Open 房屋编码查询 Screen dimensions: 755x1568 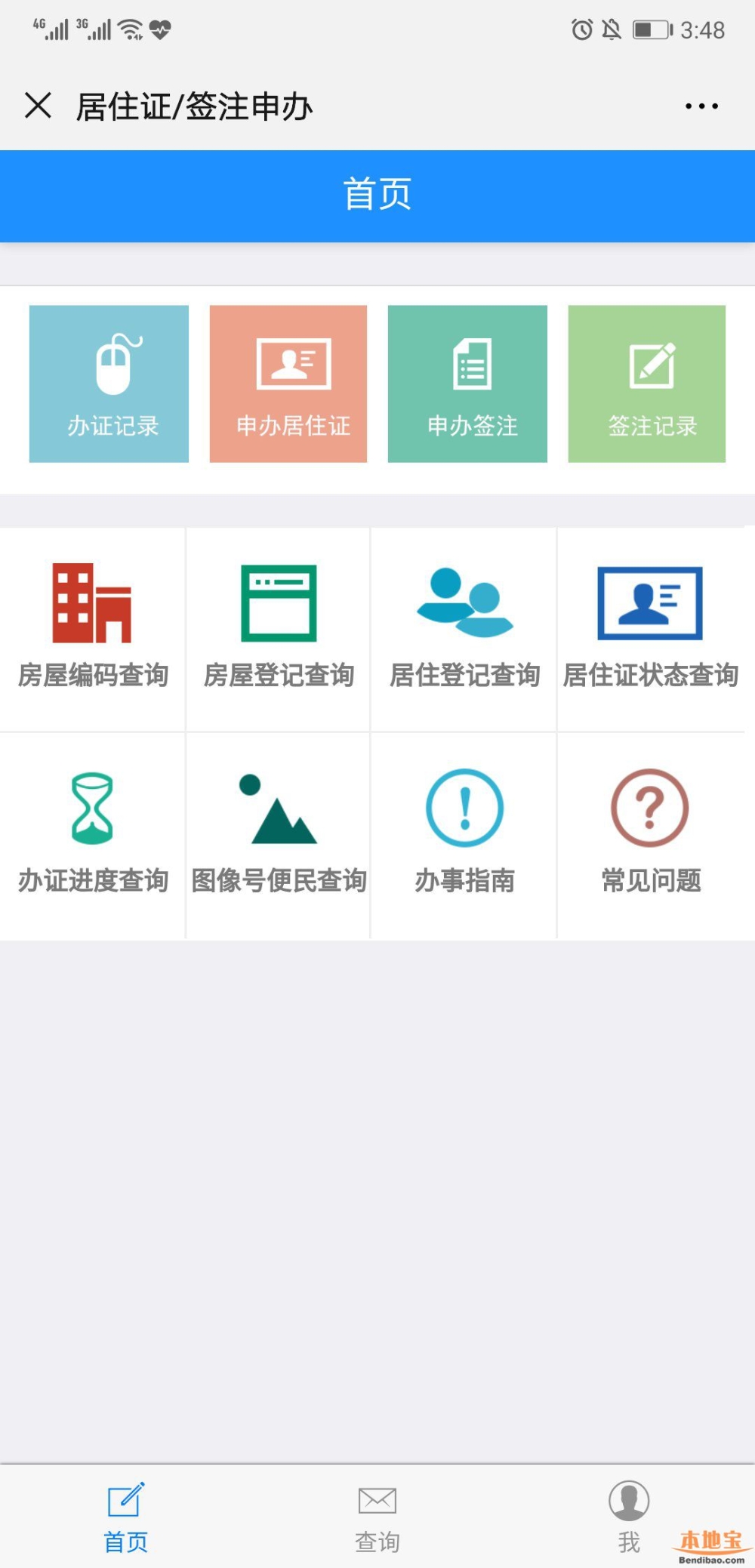92,629
